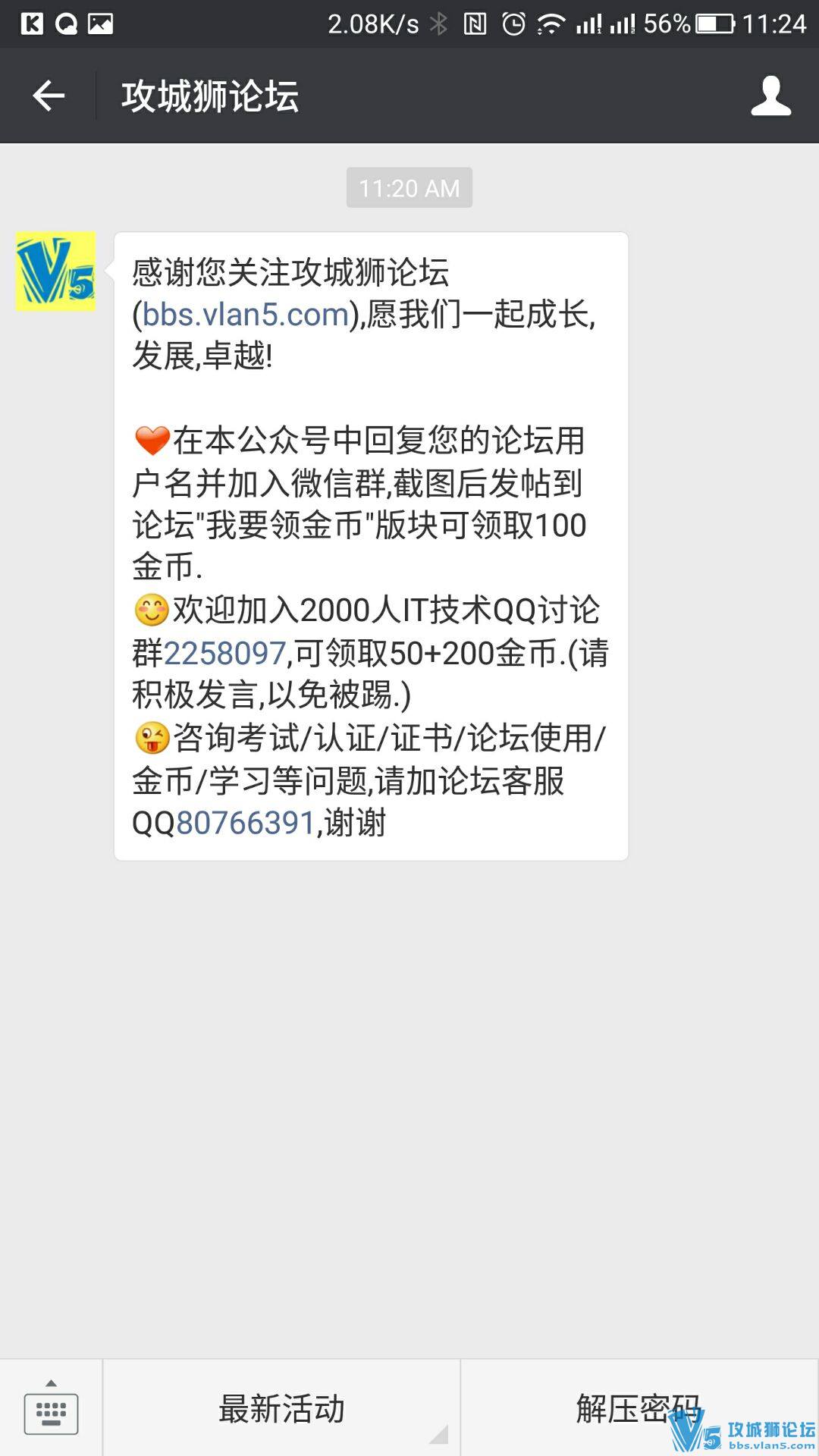Open the 最新活动 menu
The width and height of the screenshot is (819, 1456).
tap(281, 1409)
